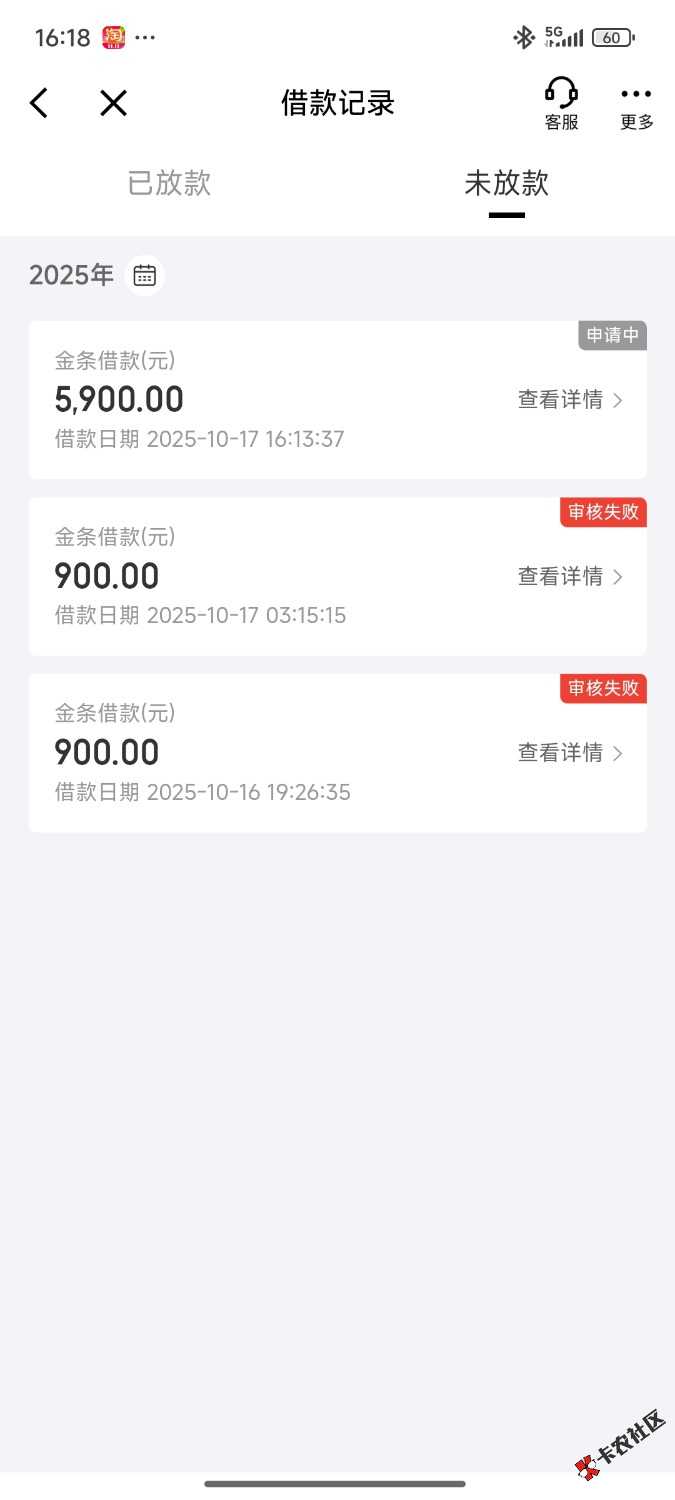
Task: Contact 客服 customer service
Action: pos(561,104)
